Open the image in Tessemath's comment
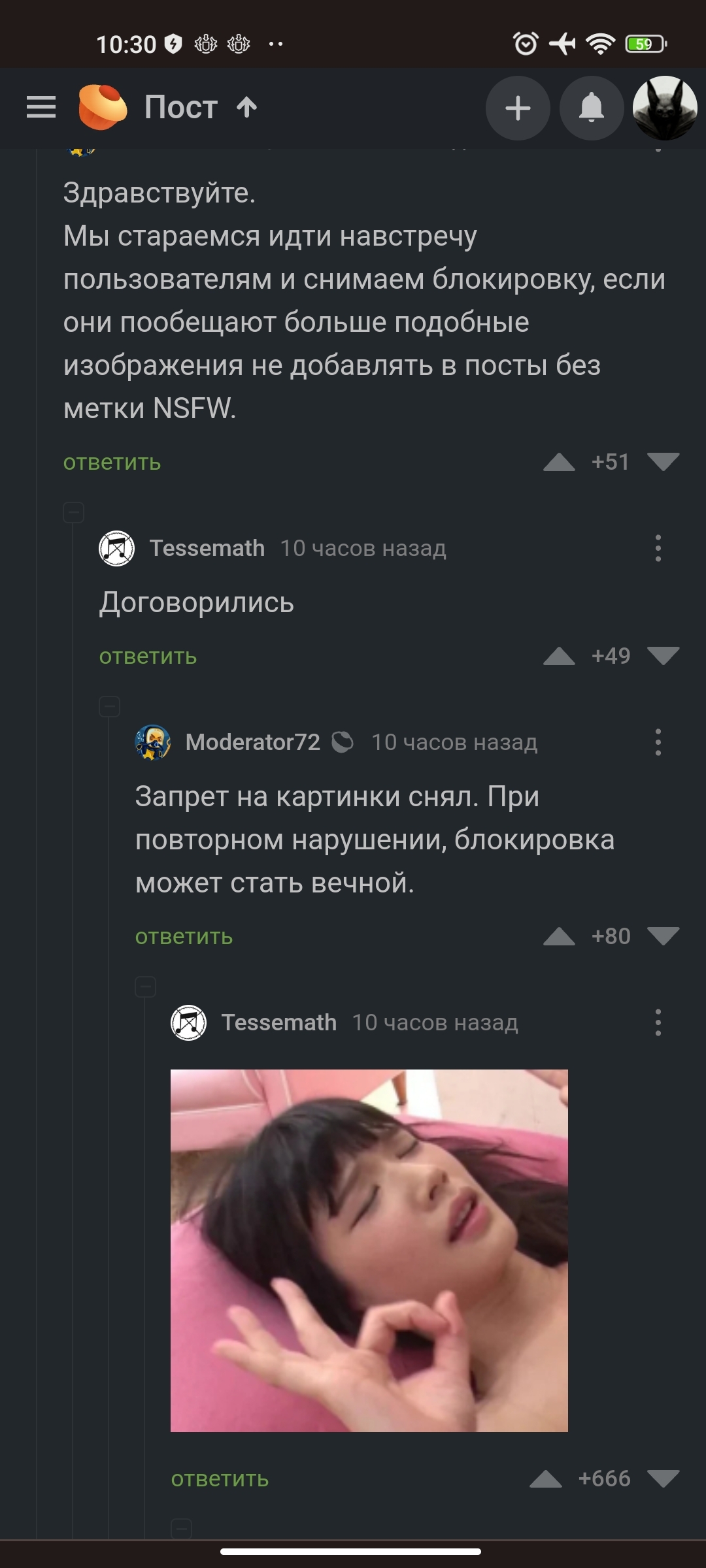Screen dimensions: 706x1568 [369, 1250]
